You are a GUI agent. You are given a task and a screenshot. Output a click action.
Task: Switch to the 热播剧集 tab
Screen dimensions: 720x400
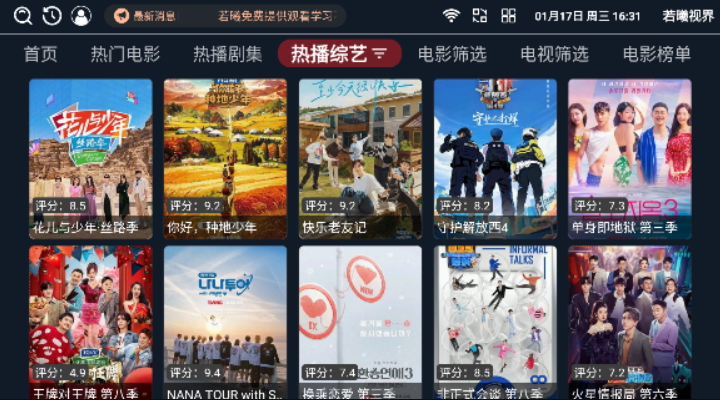(228, 54)
